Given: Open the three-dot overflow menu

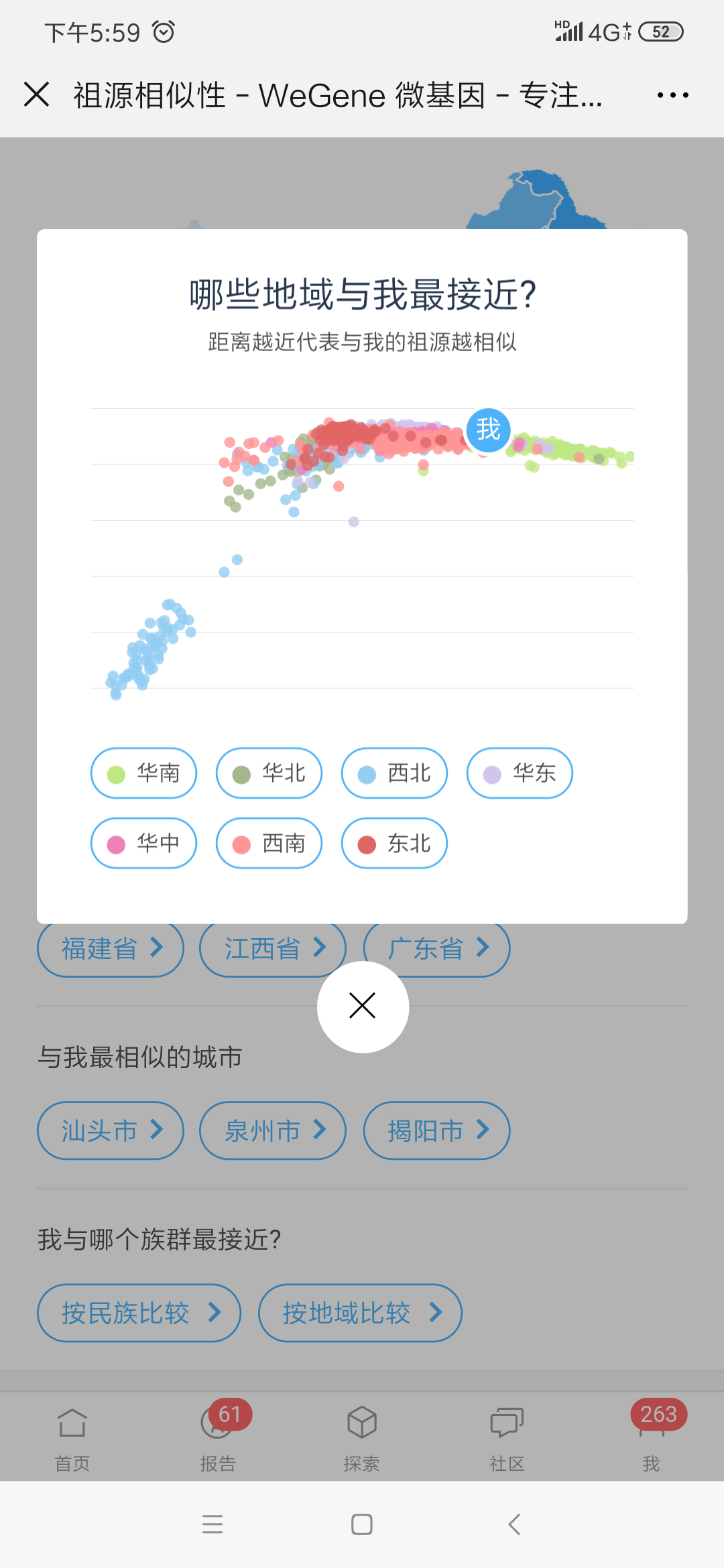Looking at the screenshot, I should click(x=672, y=95).
